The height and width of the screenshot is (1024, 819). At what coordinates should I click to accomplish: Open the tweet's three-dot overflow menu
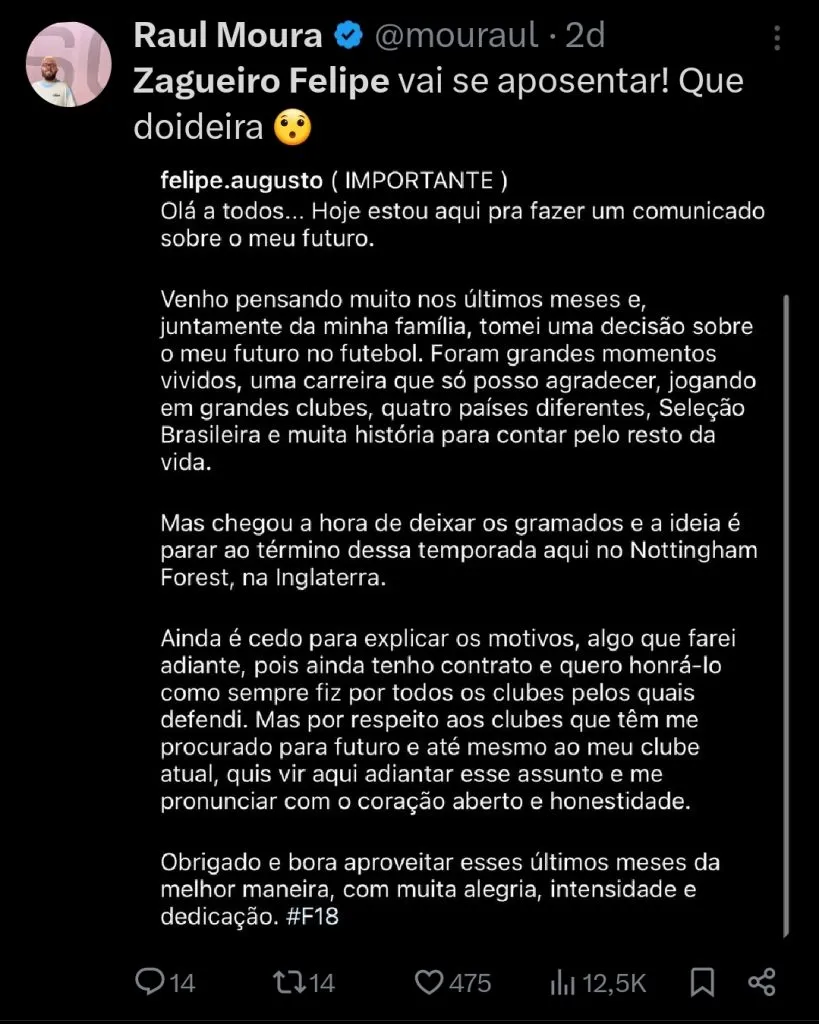tap(778, 38)
